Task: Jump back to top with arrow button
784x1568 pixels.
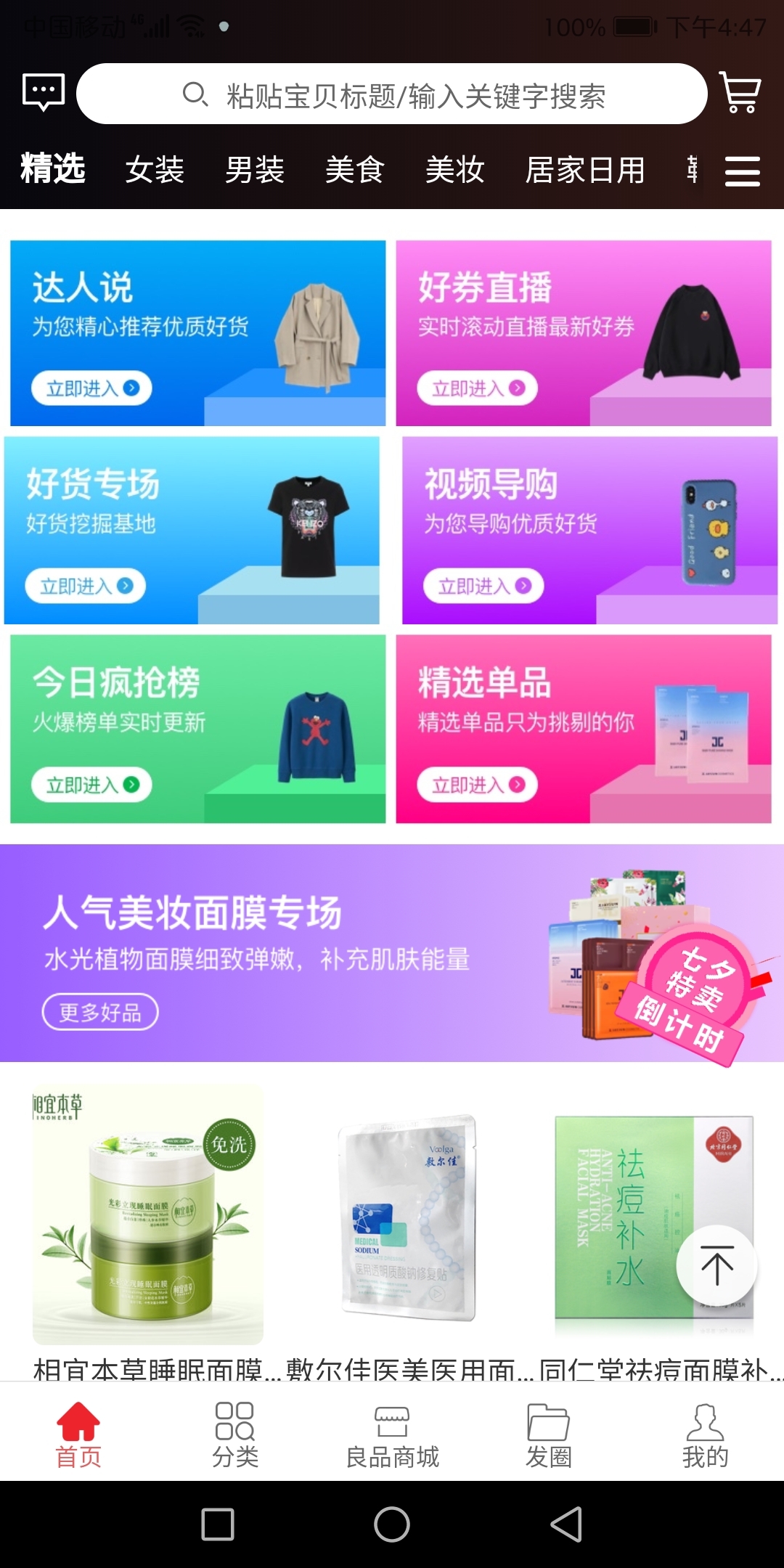Action: tap(716, 1265)
